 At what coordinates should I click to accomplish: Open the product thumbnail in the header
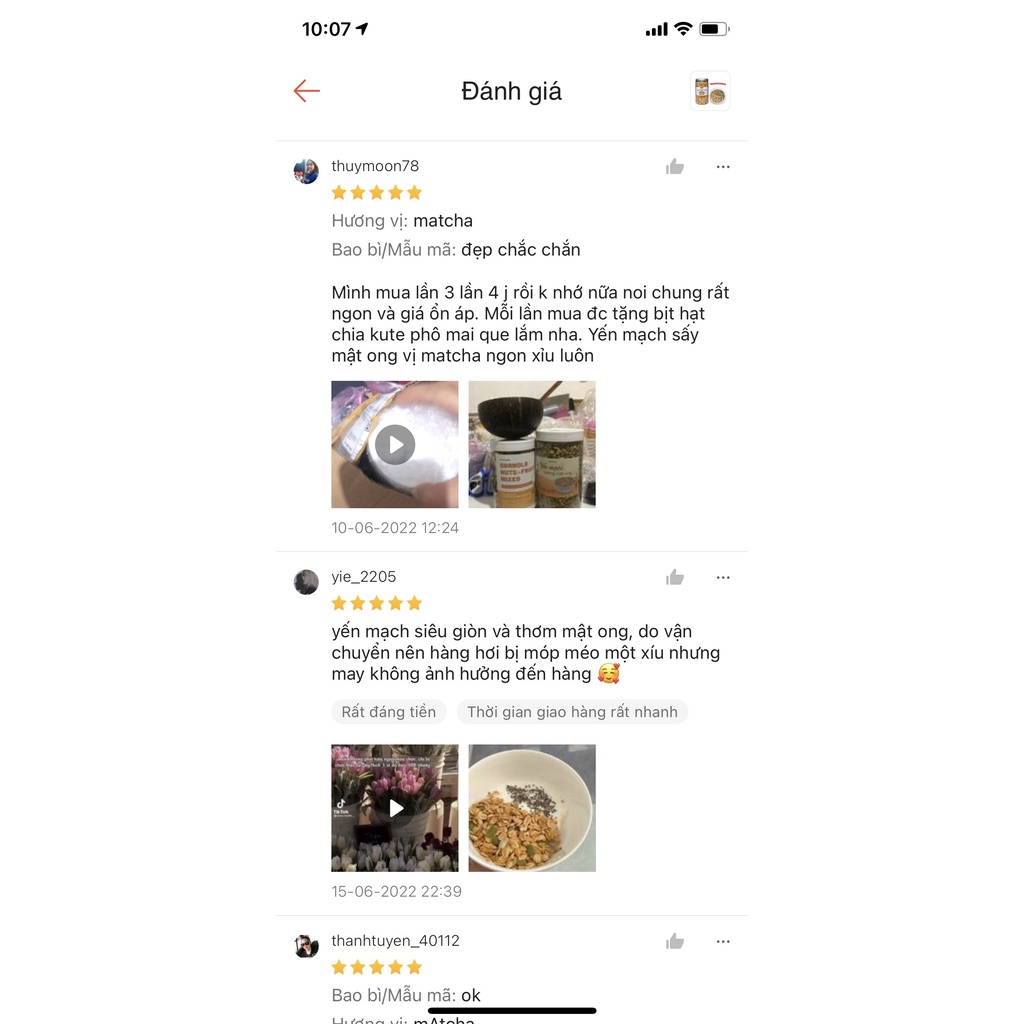pos(710,91)
